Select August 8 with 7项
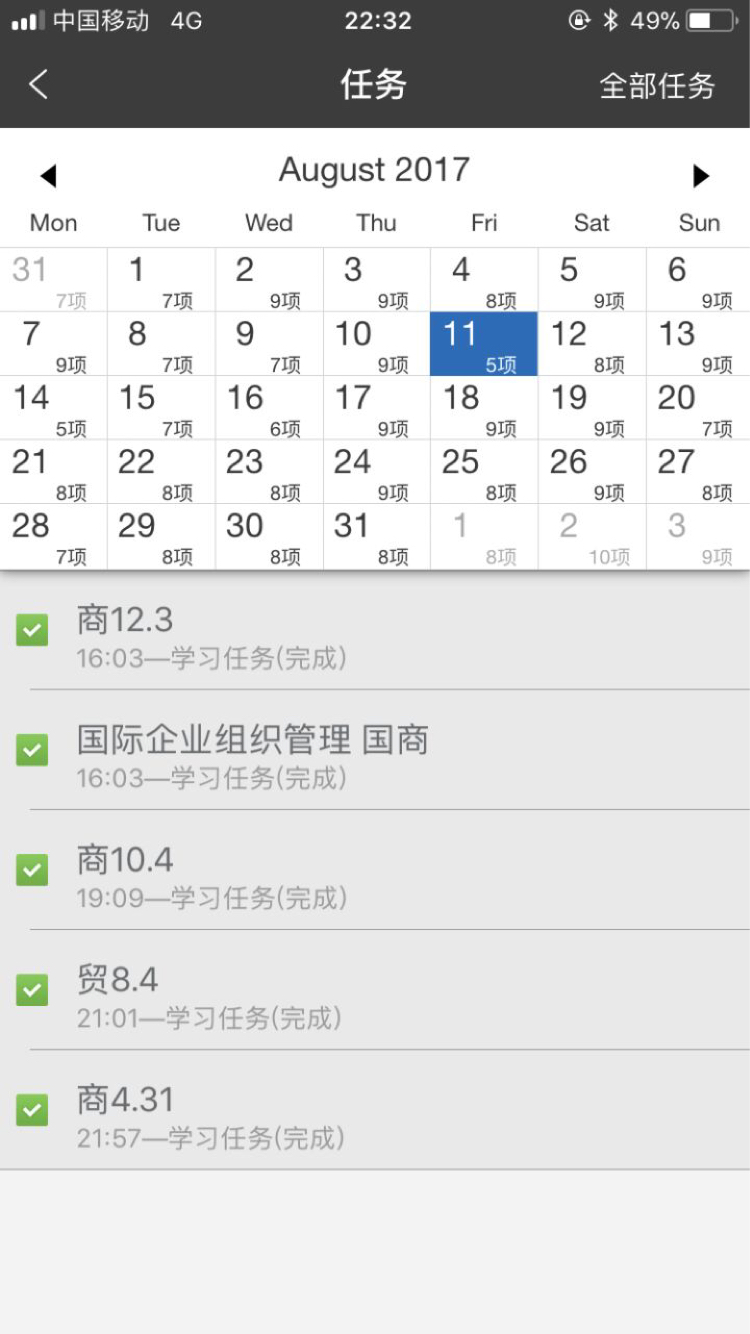Screen dimensions: 750x1334 tap(161, 344)
